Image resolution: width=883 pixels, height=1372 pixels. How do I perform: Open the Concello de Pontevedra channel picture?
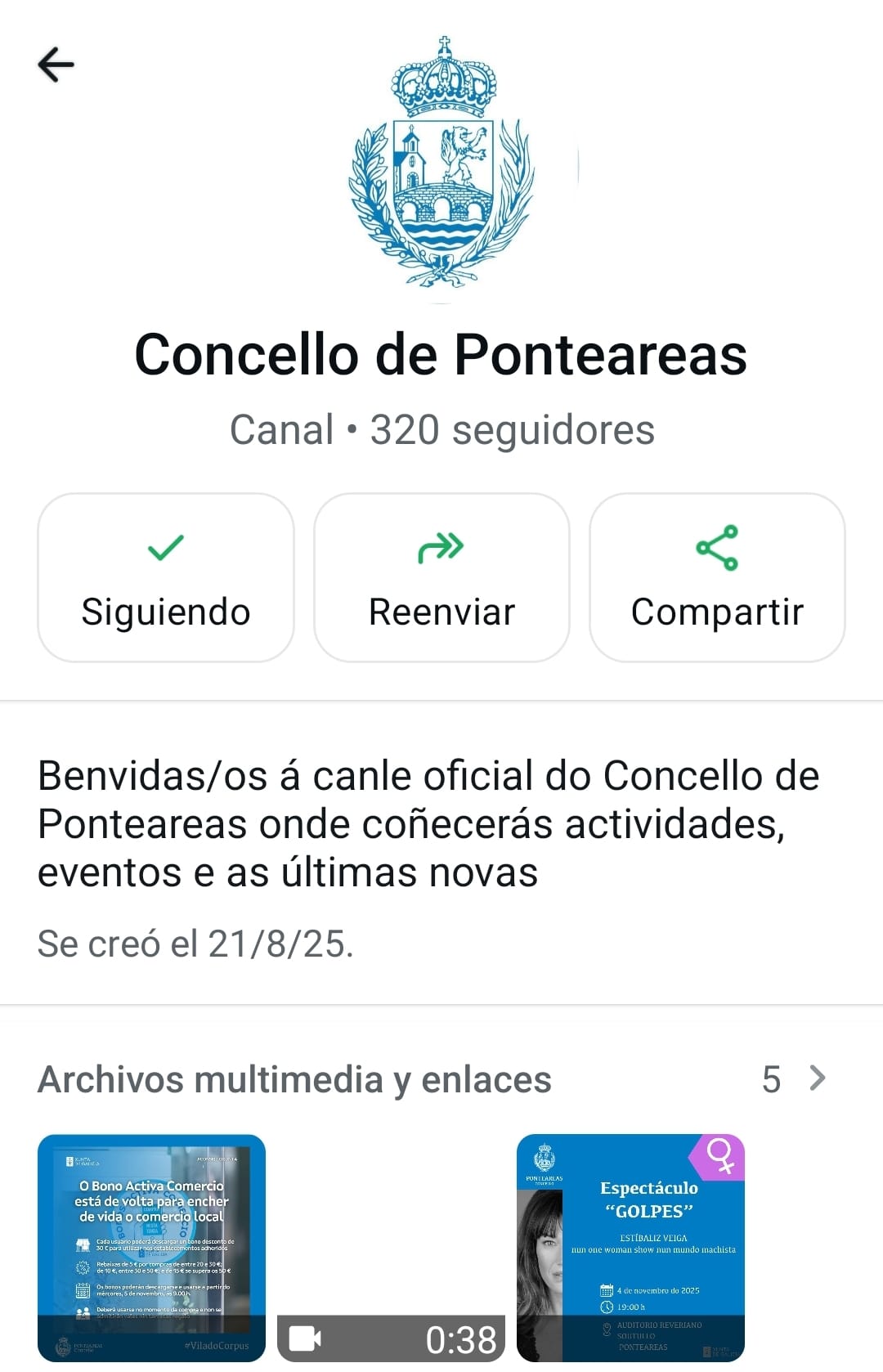coord(442,164)
